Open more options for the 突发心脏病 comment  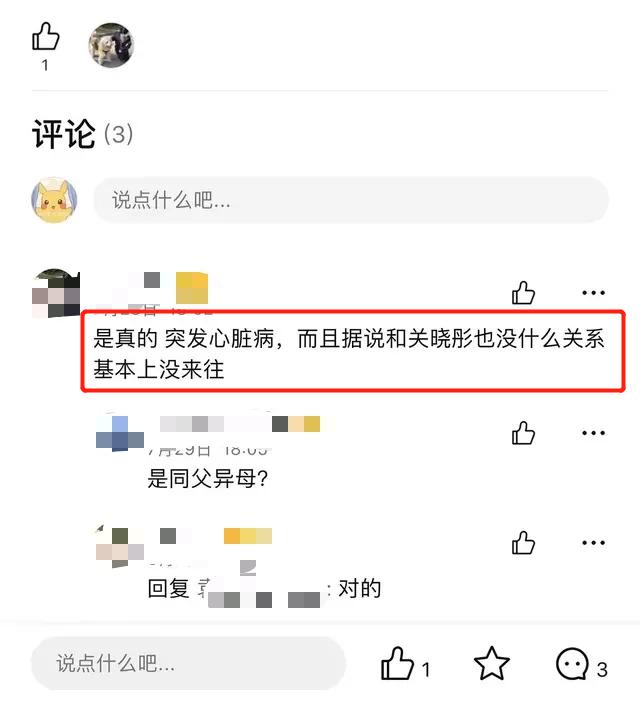[x=593, y=293]
